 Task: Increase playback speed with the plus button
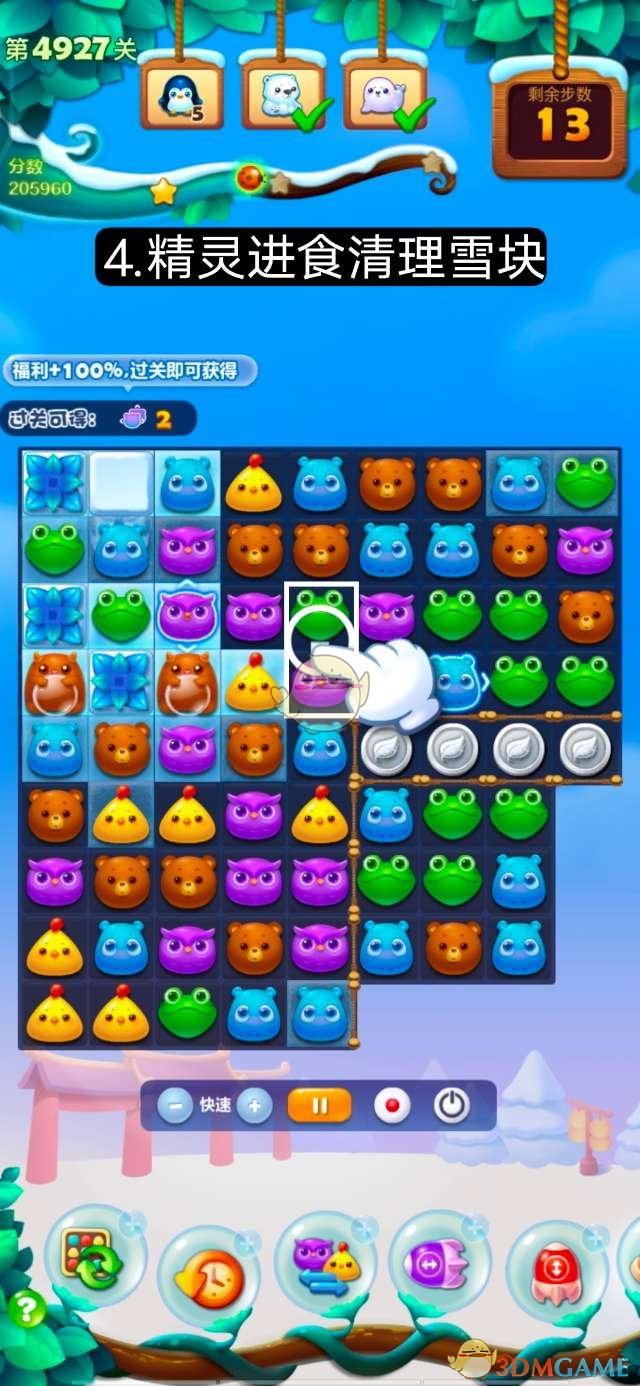[x=254, y=1106]
